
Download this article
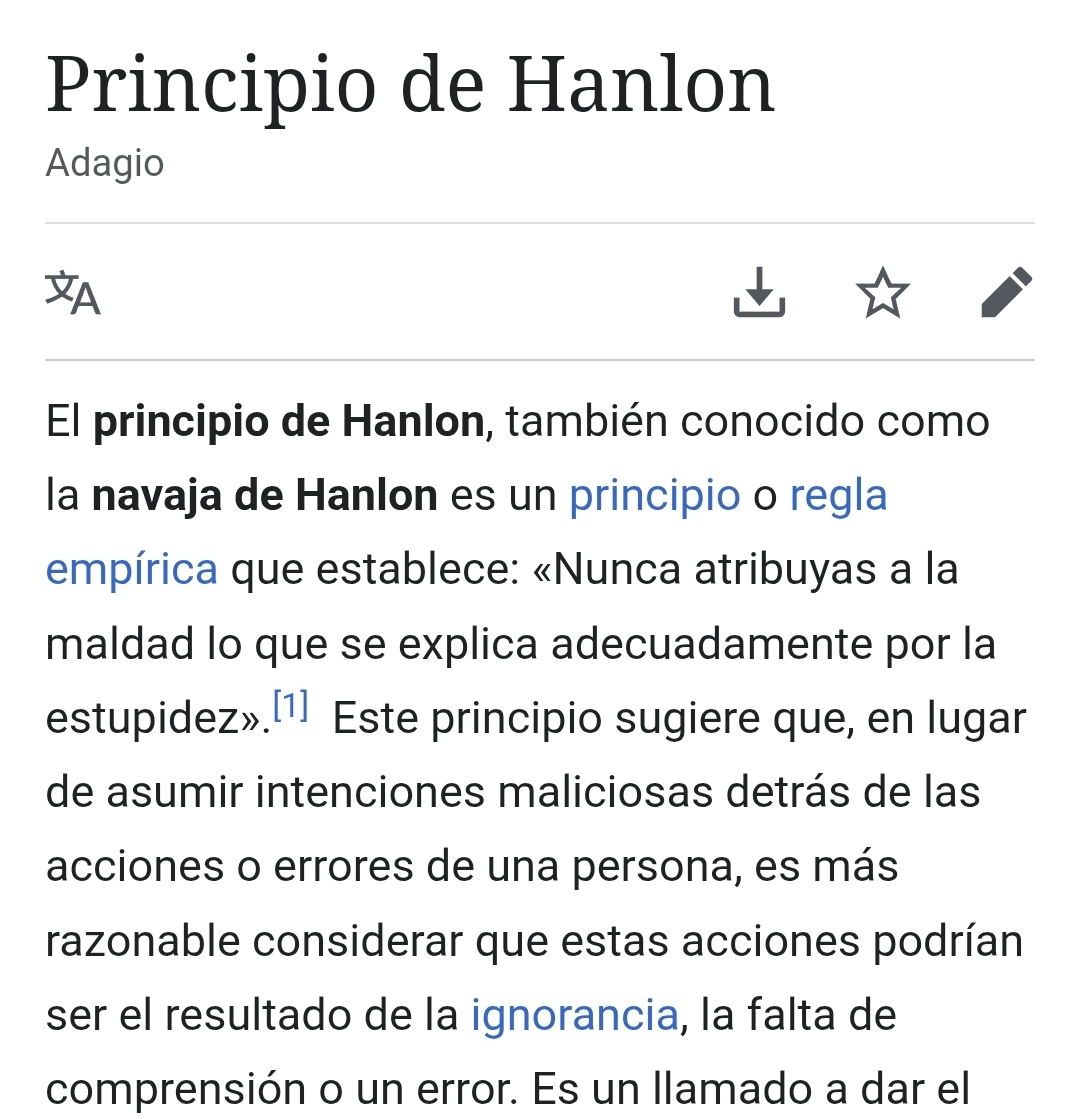759,293
